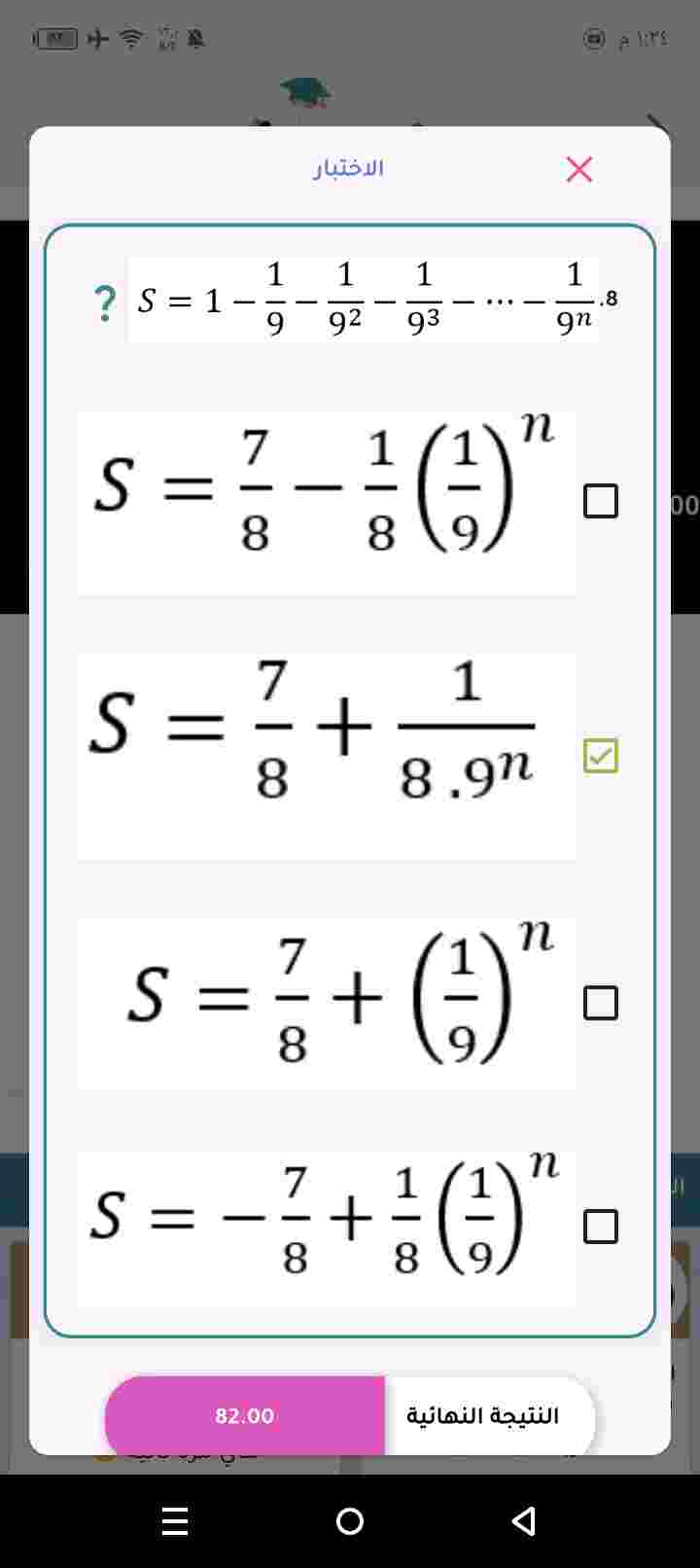Tap the final result button showing 82.00
The image size is (700, 1568).
point(245,1415)
